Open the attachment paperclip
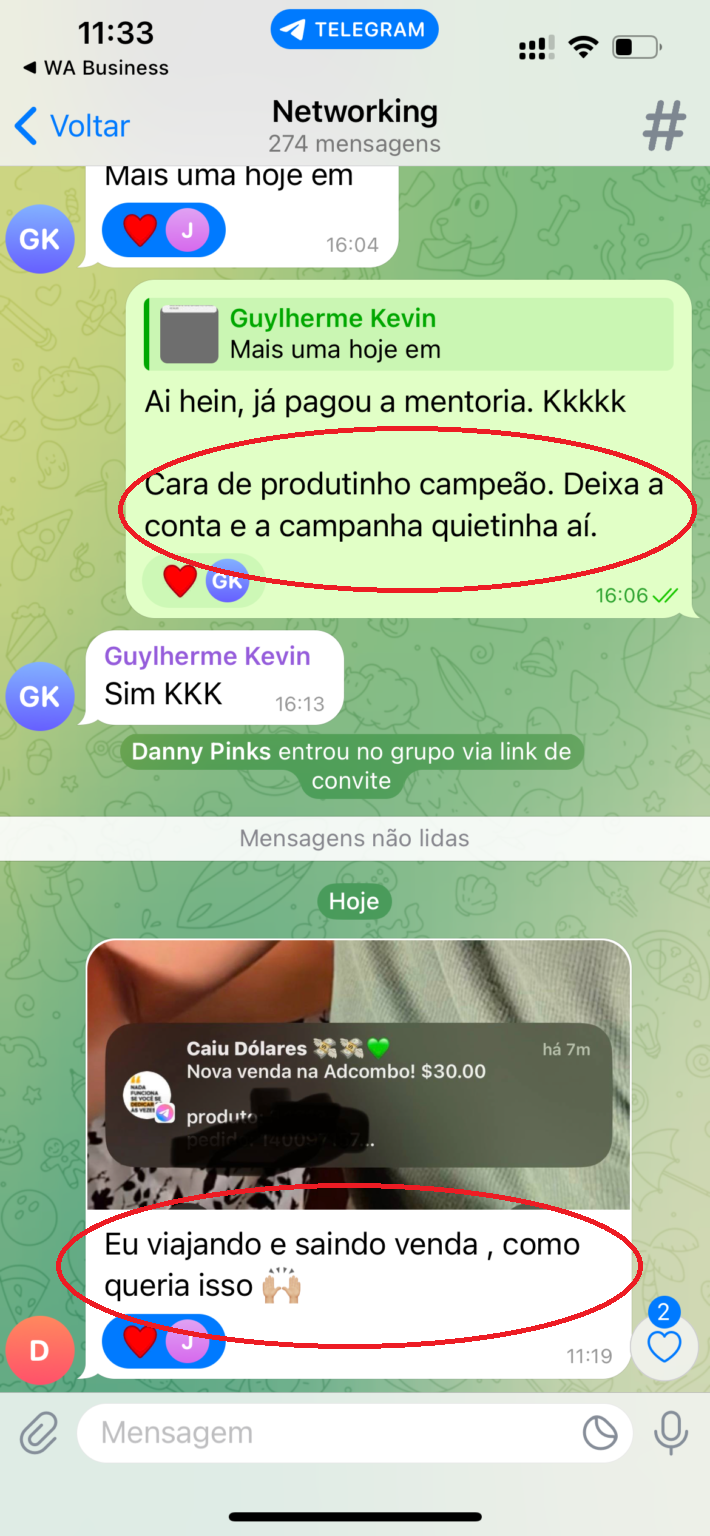Viewport: 710px width, 1536px height. (x=39, y=1433)
